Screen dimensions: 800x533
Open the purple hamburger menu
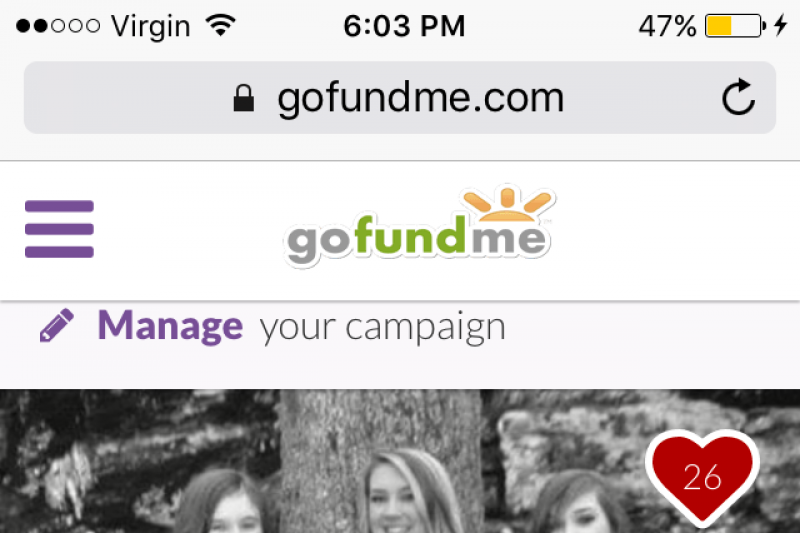59,229
